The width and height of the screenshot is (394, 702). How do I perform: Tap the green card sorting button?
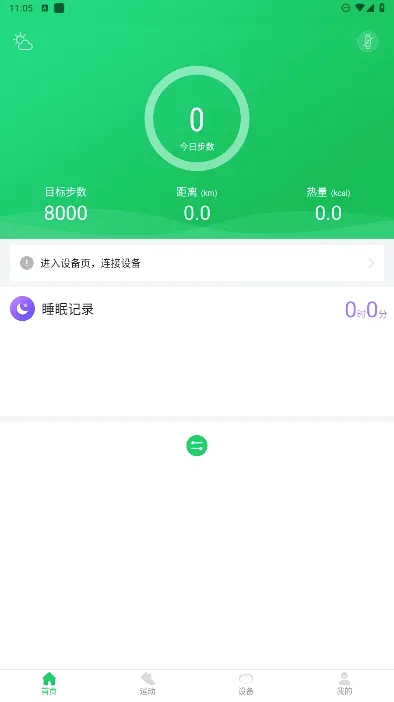197,445
